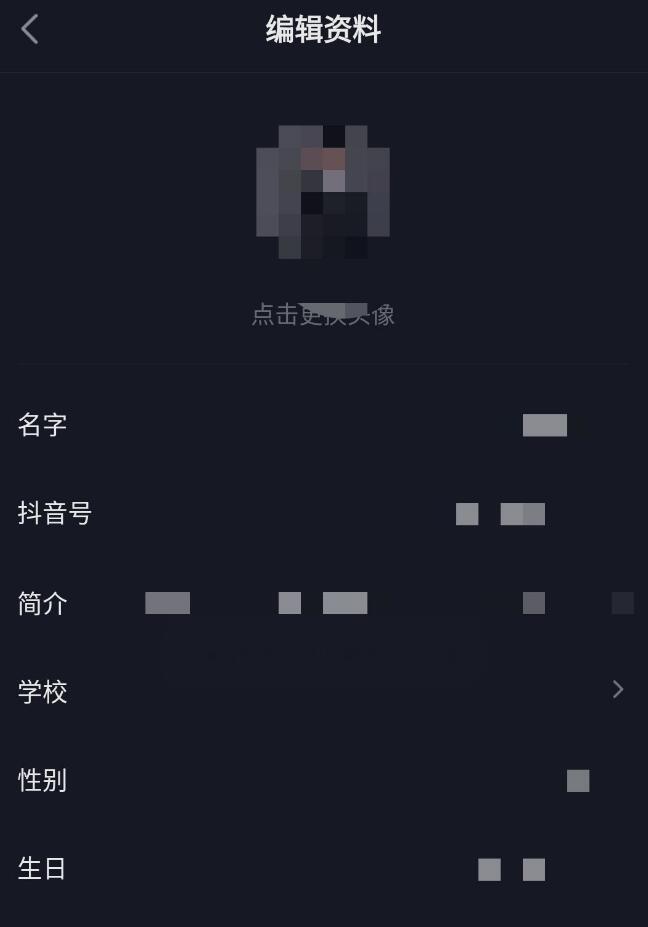Open the 生日 birthday row
This screenshot has height=927, width=648.
(323, 868)
